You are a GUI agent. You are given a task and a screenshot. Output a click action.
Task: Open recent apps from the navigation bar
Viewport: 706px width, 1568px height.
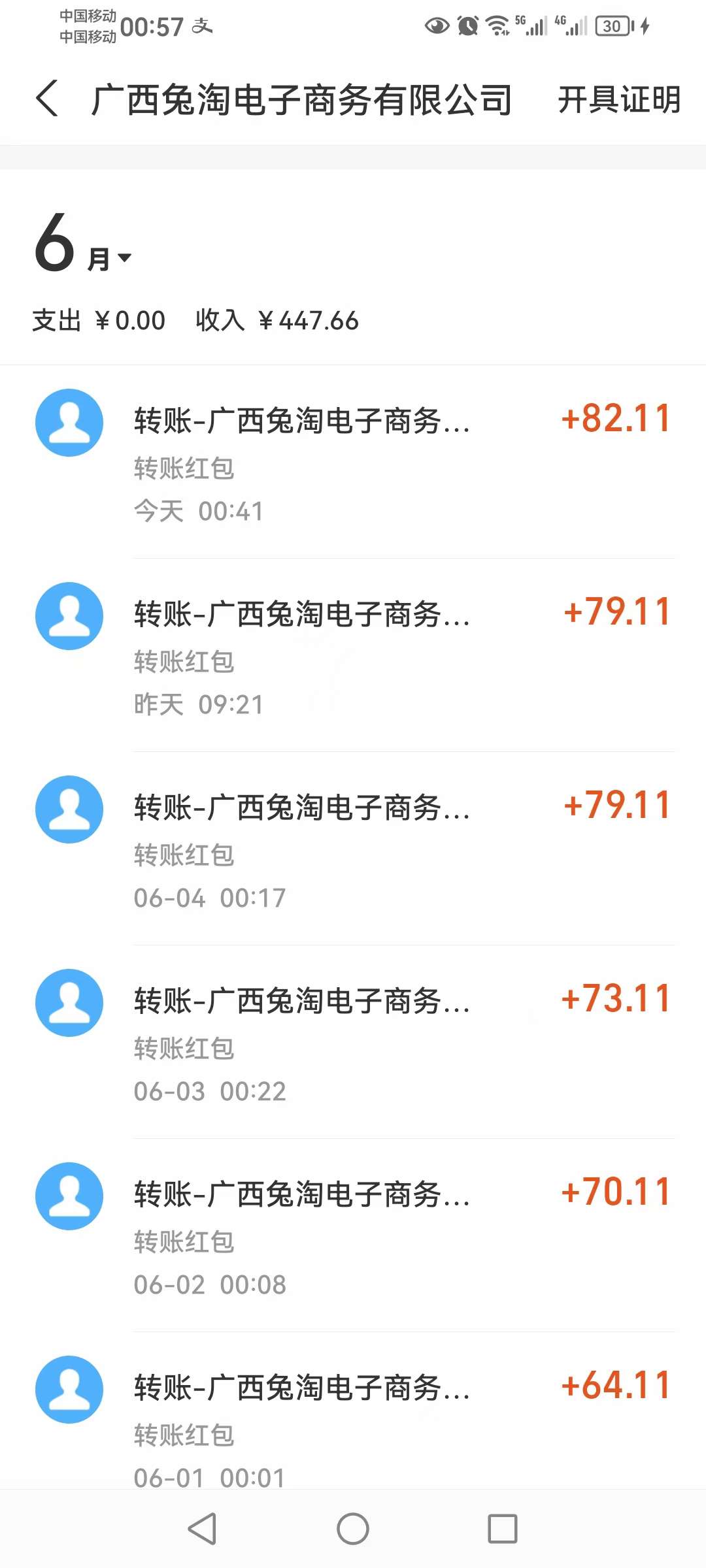pos(502,1529)
